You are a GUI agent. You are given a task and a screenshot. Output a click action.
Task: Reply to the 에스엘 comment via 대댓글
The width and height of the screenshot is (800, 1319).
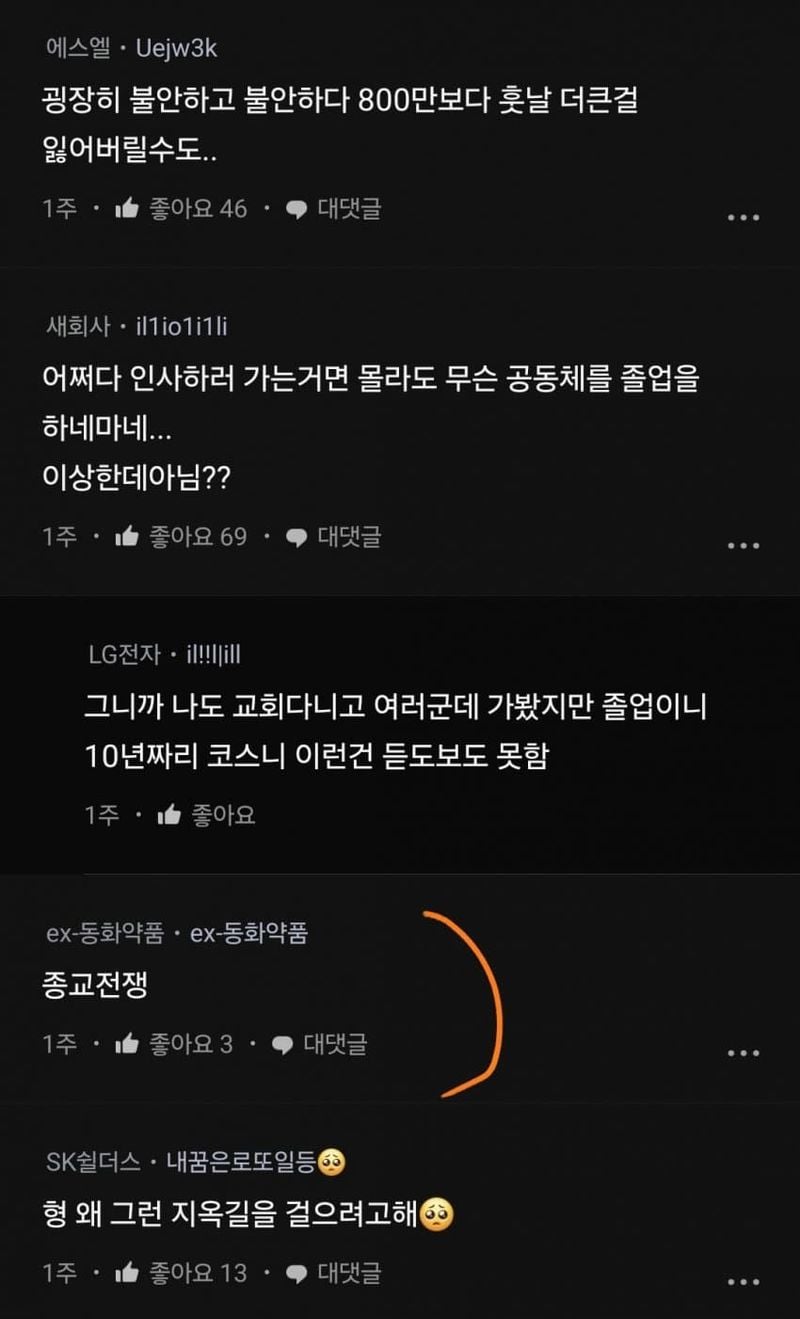point(334,209)
